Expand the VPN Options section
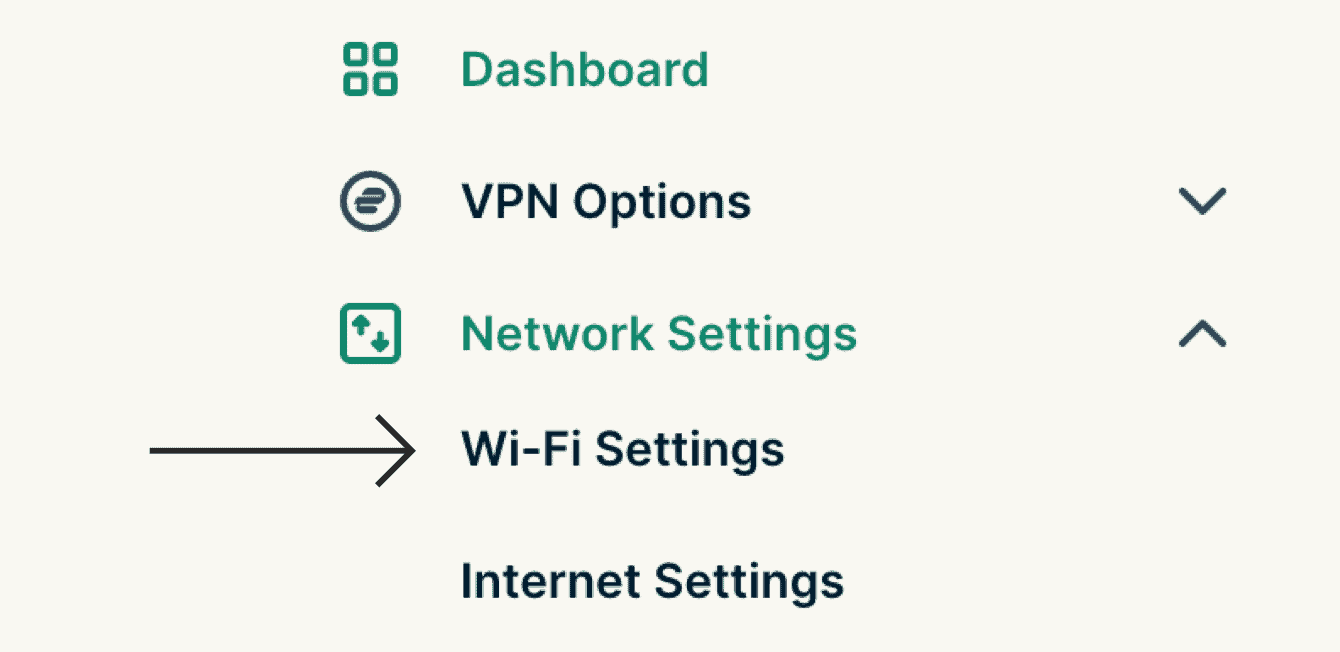This screenshot has height=652, width=1340. 1202,201
